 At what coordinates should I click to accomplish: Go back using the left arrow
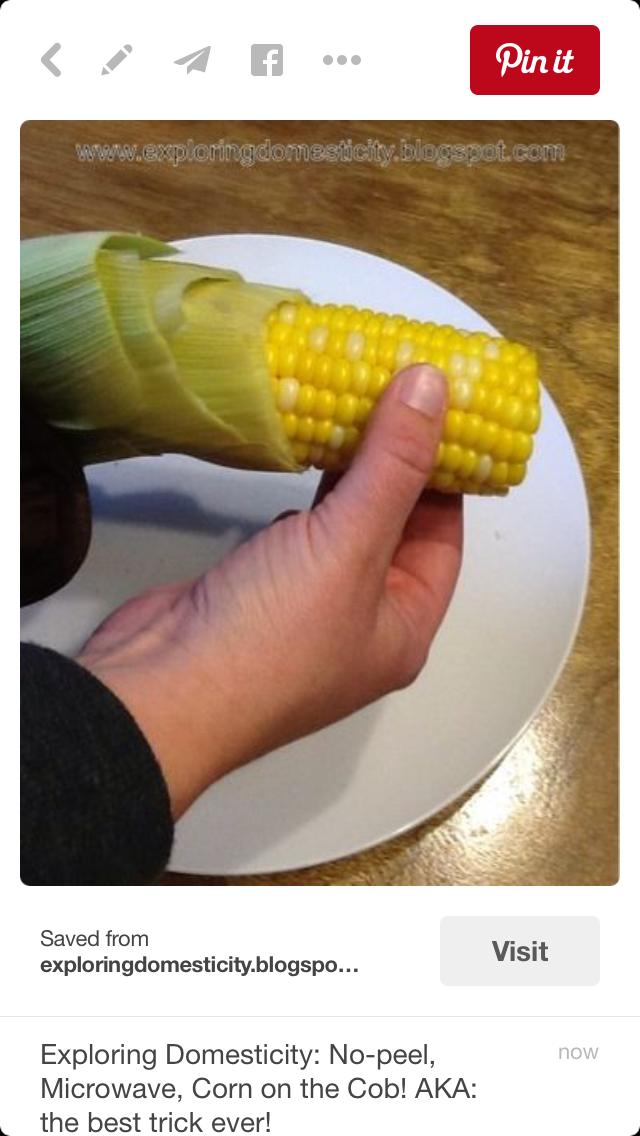52,60
